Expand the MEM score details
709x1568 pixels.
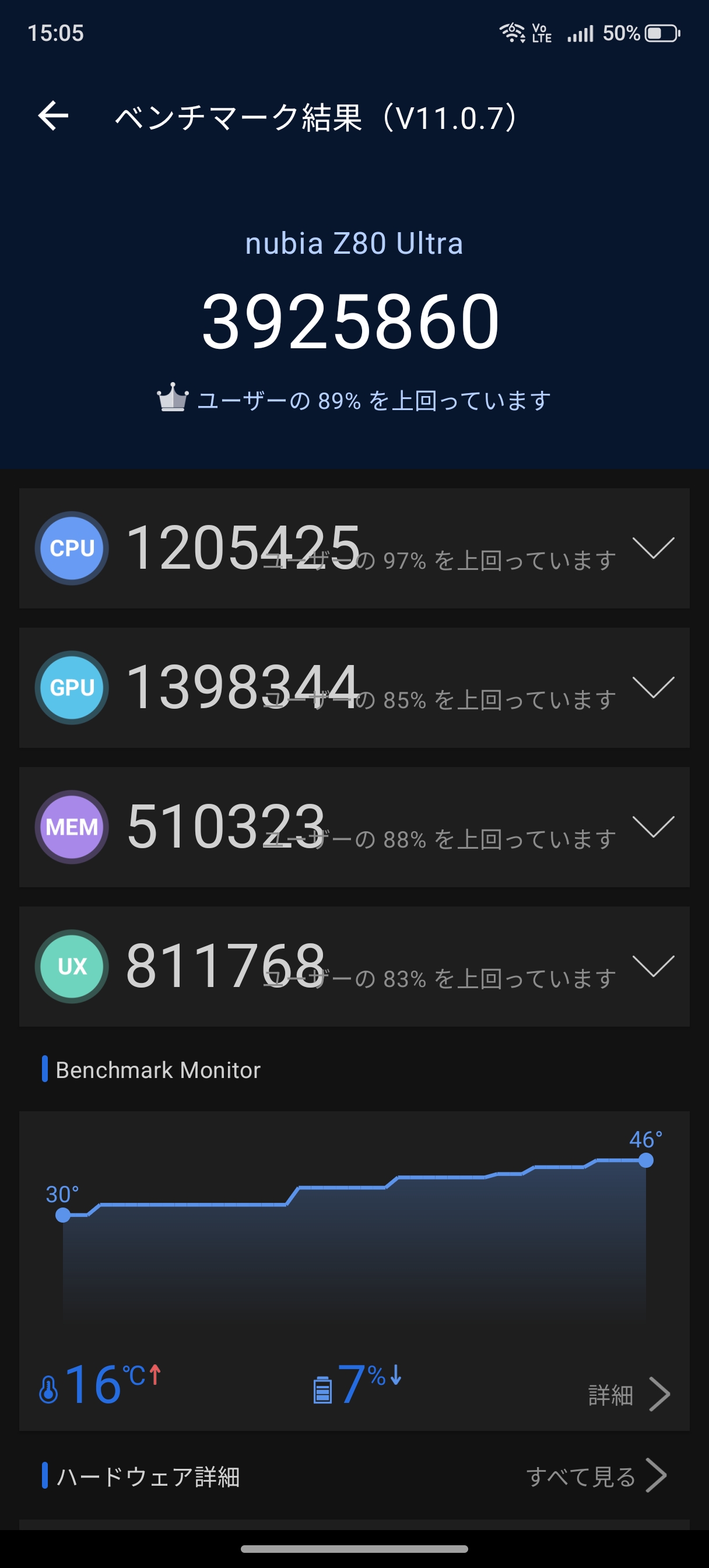click(653, 827)
